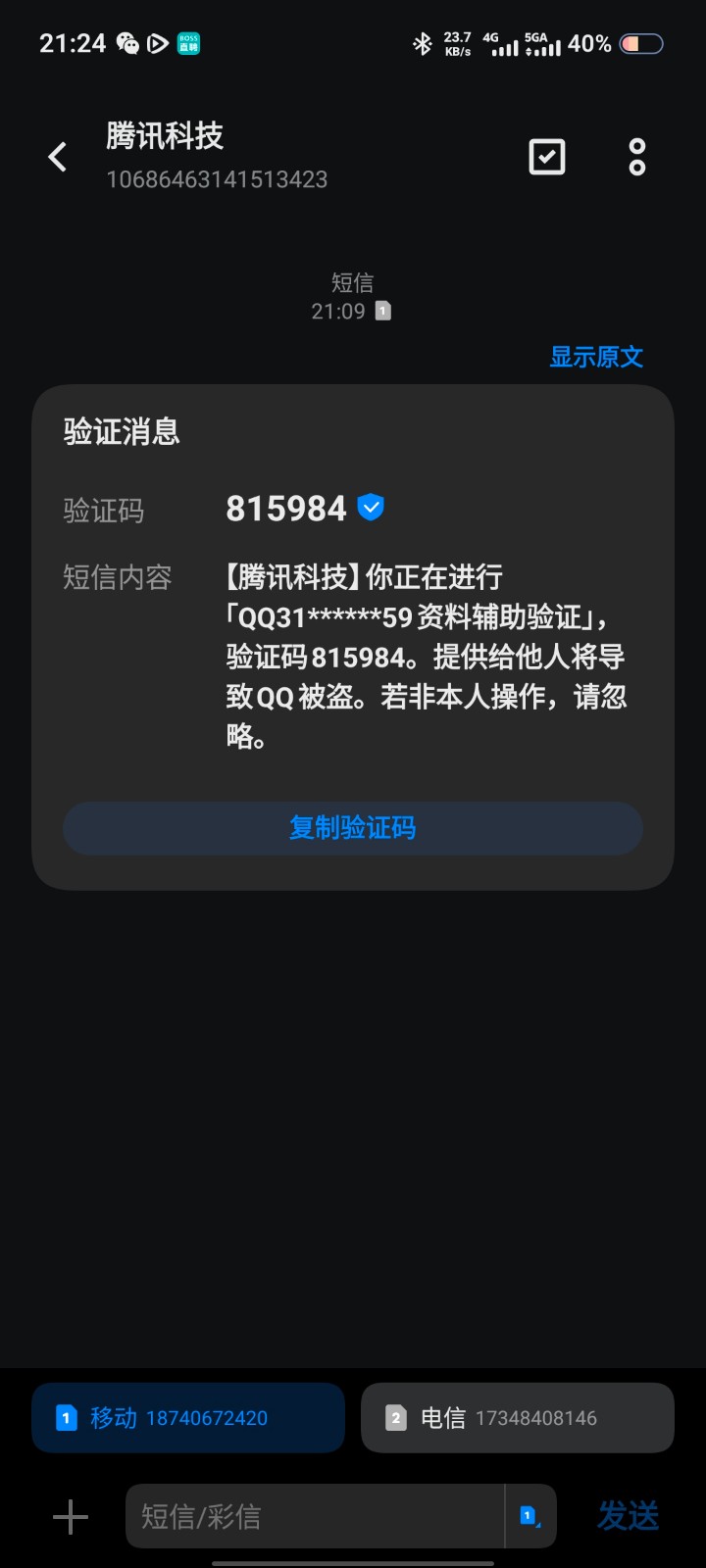Open the 短信 label above timestamp
This screenshot has height=1568, width=706.
(350, 283)
